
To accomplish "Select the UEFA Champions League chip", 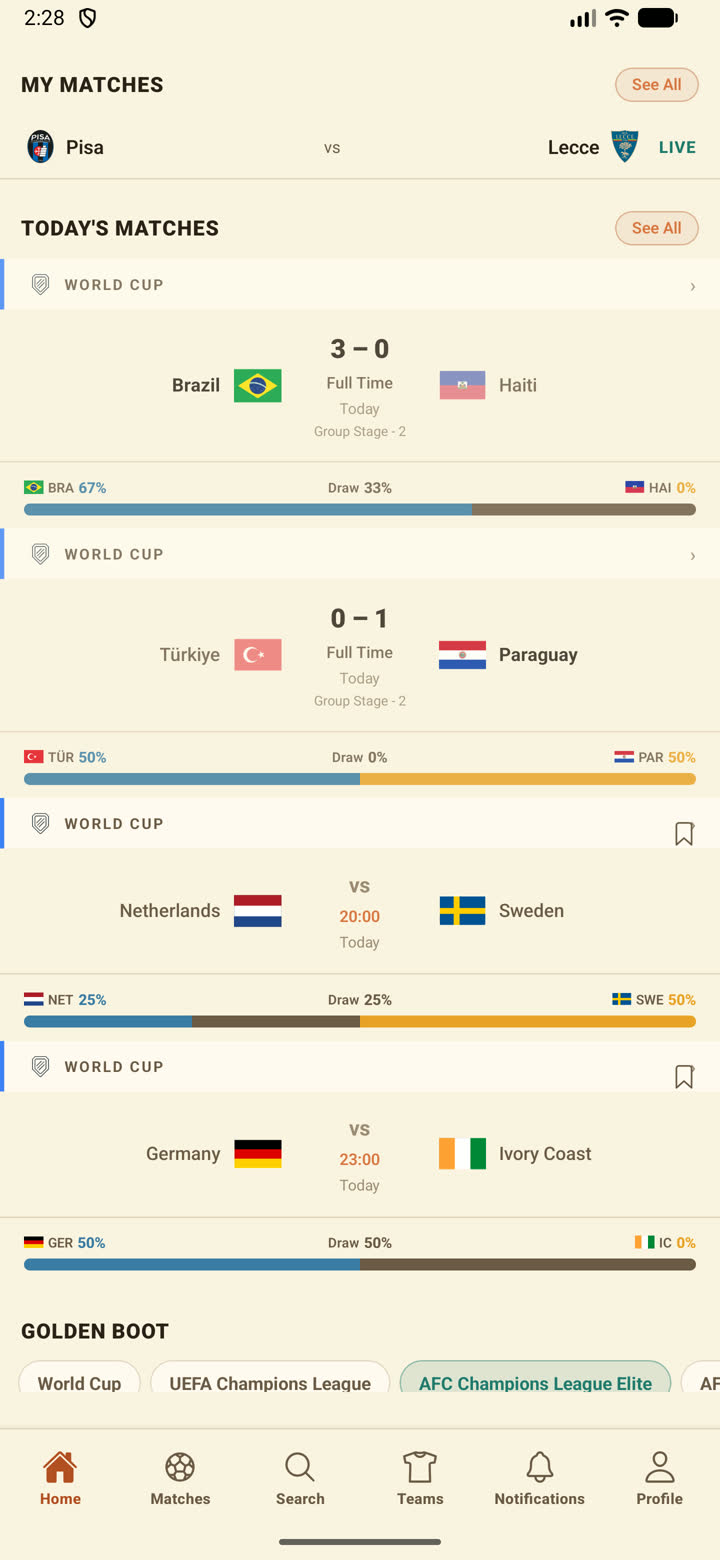I will pos(270,1383).
